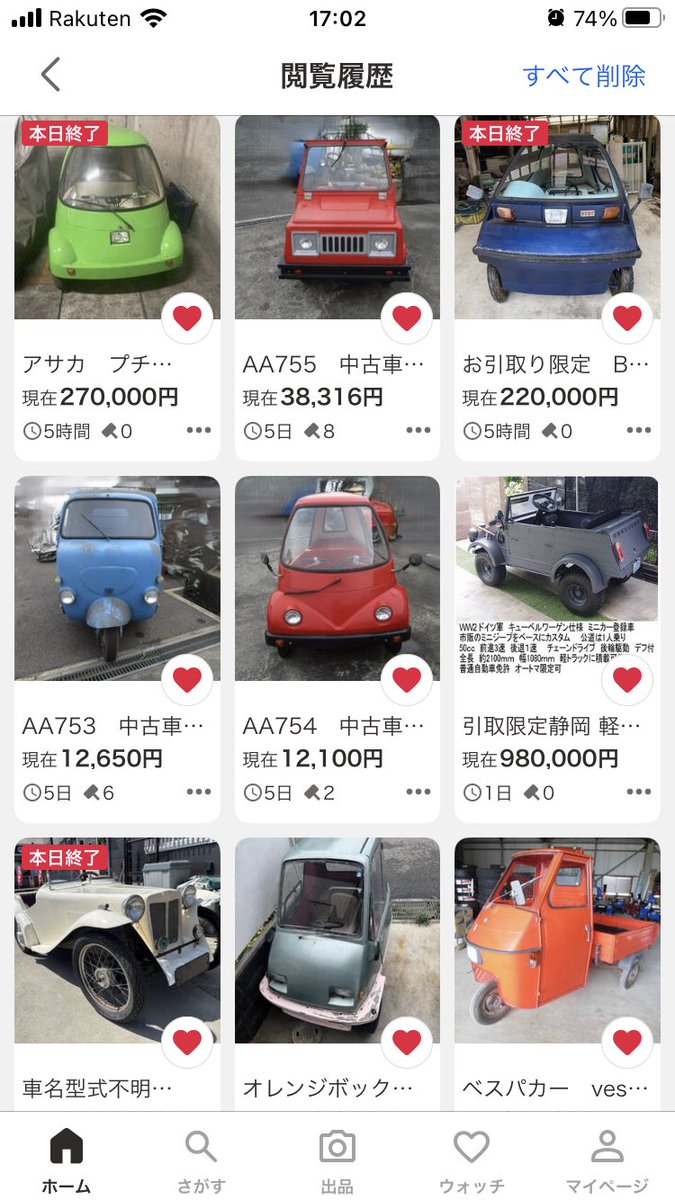Go back using the arrow icon

(x=50, y=75)
